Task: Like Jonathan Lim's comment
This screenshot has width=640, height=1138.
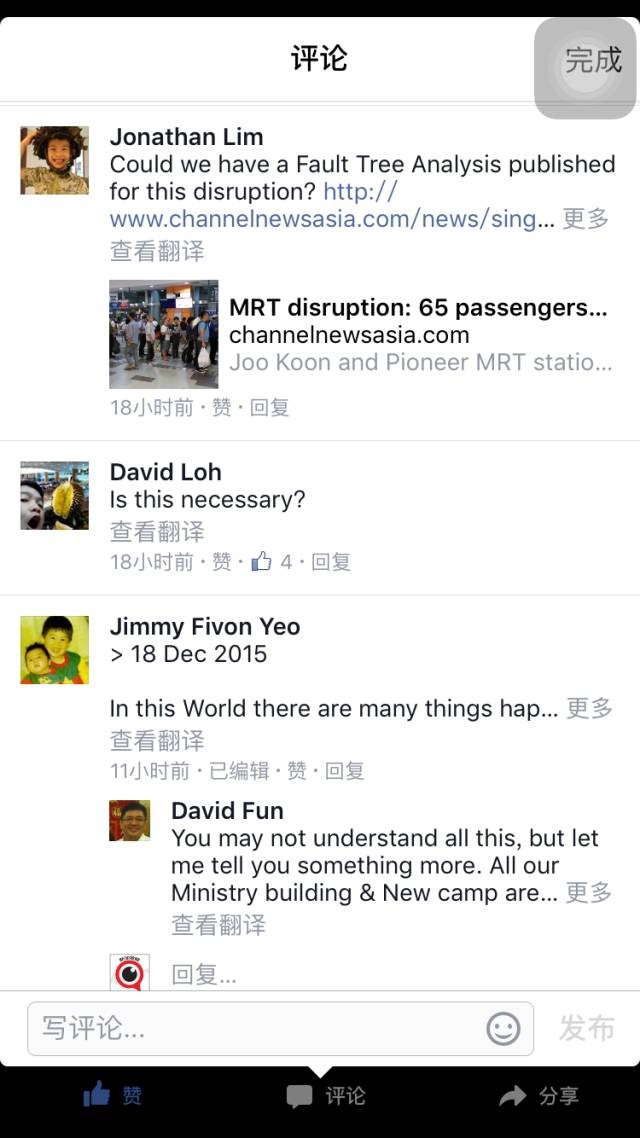Action: (x=221, y=407)
